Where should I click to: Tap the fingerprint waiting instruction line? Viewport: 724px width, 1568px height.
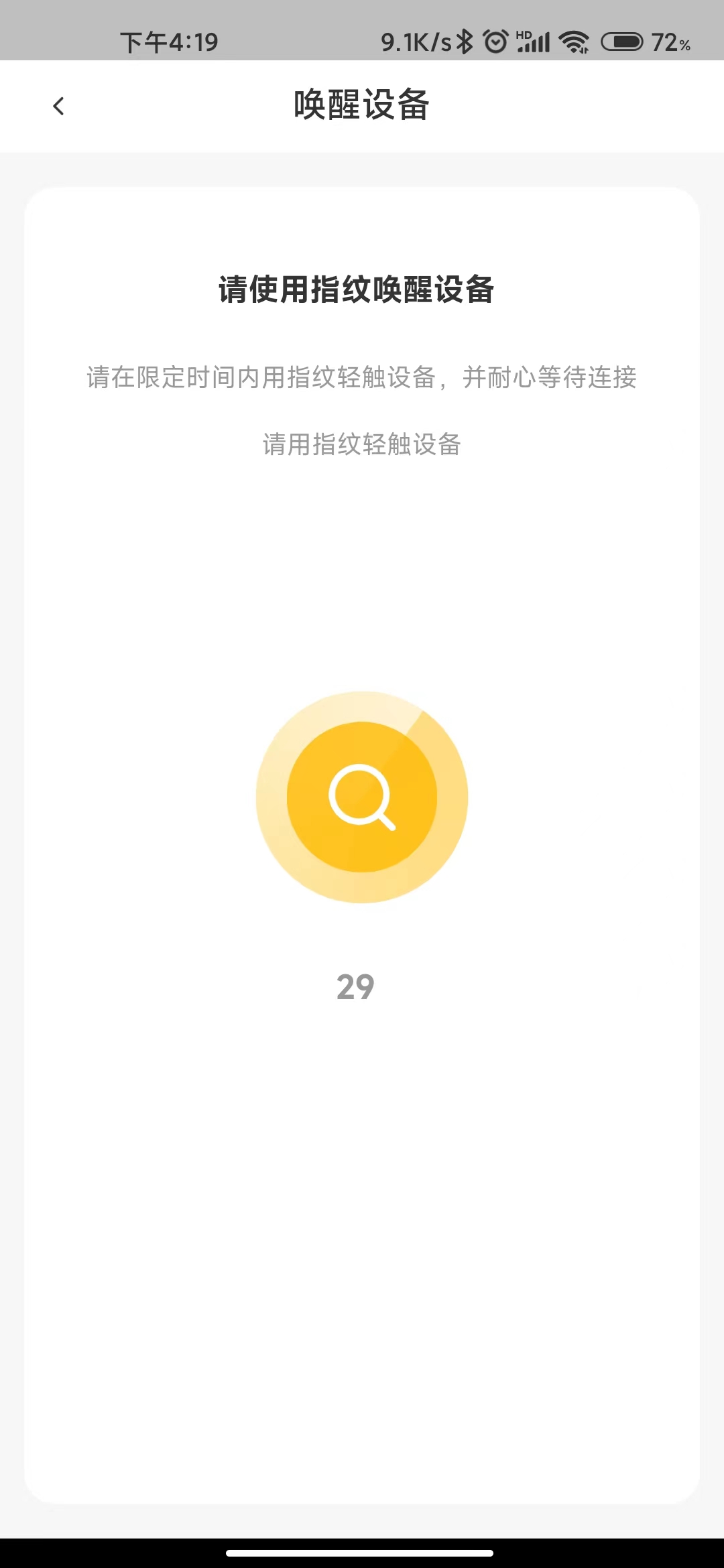click(x=362, y=378)
